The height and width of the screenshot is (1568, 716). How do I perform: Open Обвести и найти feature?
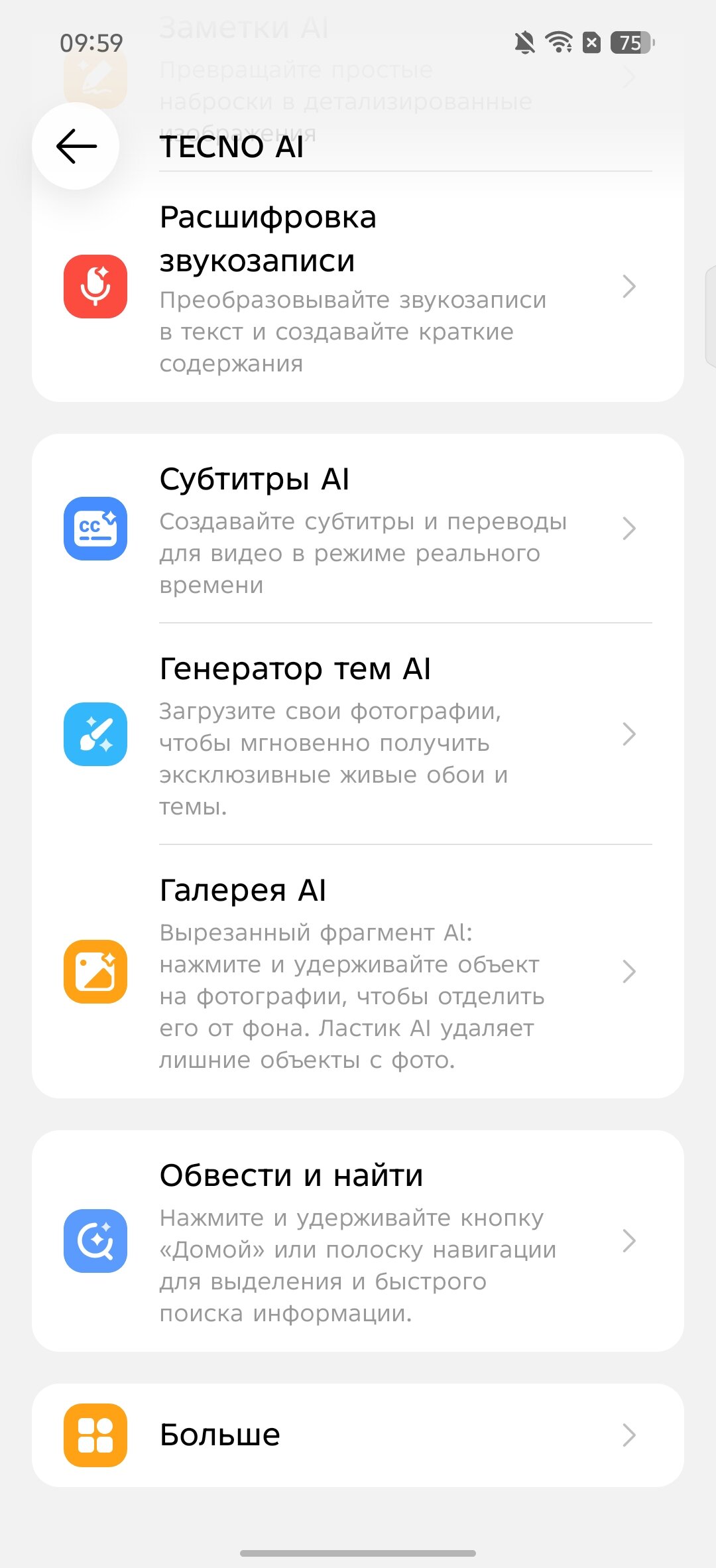click(358, 1241)
